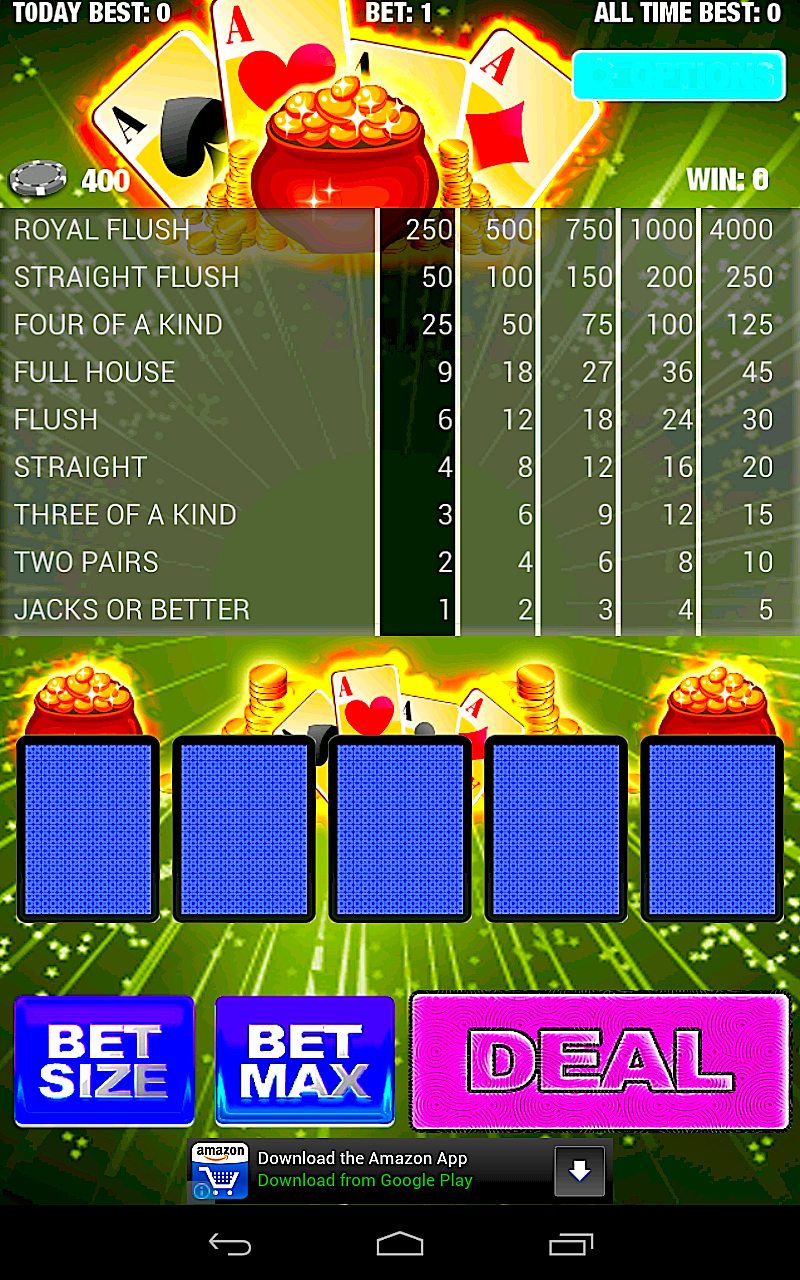The height and width of the screenshot is (1280, 800).
Task: Go back with the system back button
Action: click(229, 1244)
